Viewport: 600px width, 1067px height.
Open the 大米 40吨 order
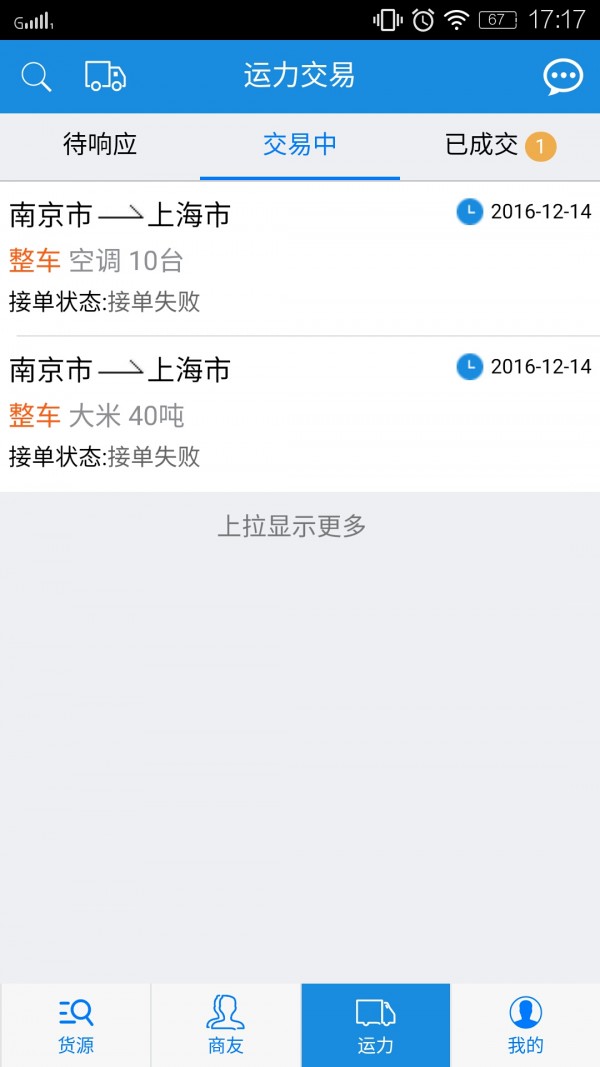pyautogui.click(x=300, y=414)
